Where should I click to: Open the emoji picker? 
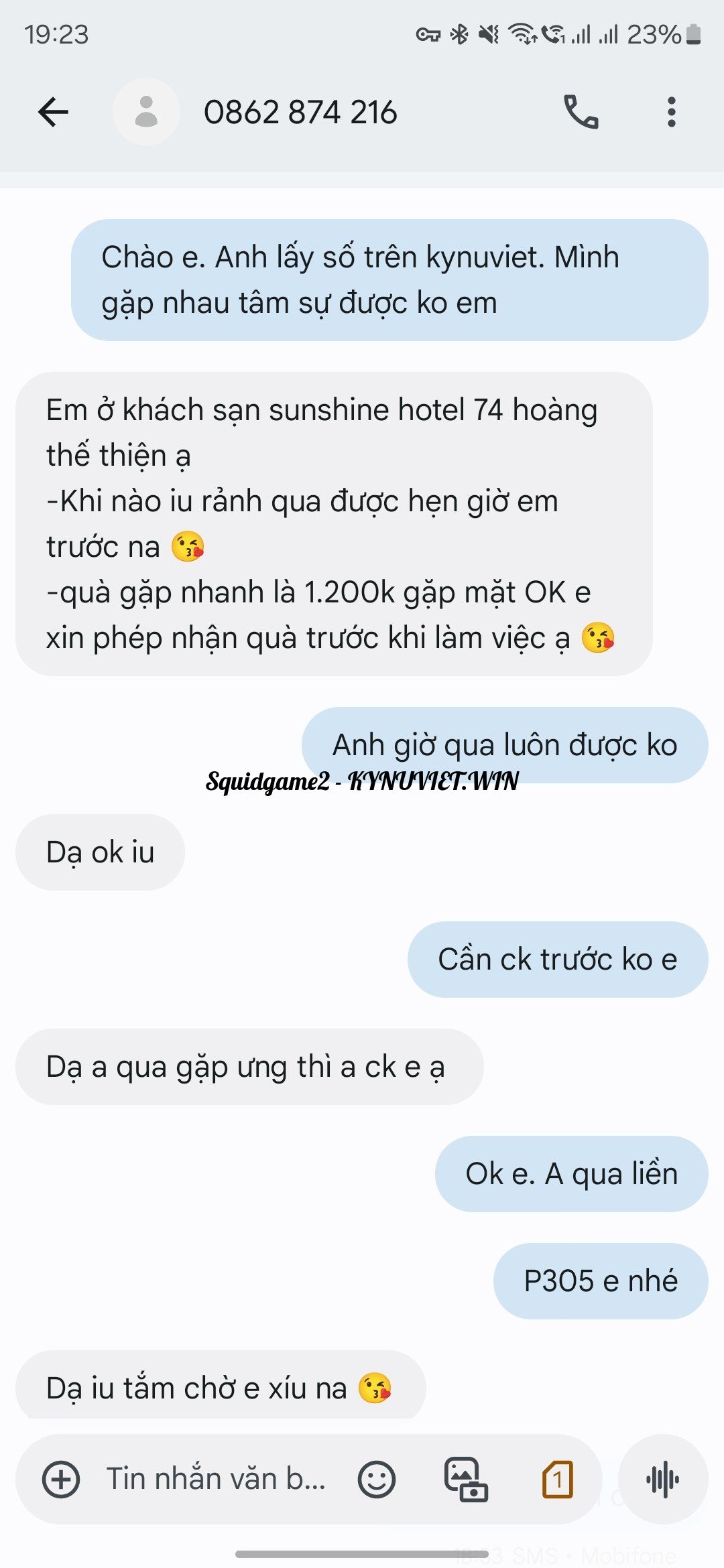pyautogui.click(x=377, y=1479)
